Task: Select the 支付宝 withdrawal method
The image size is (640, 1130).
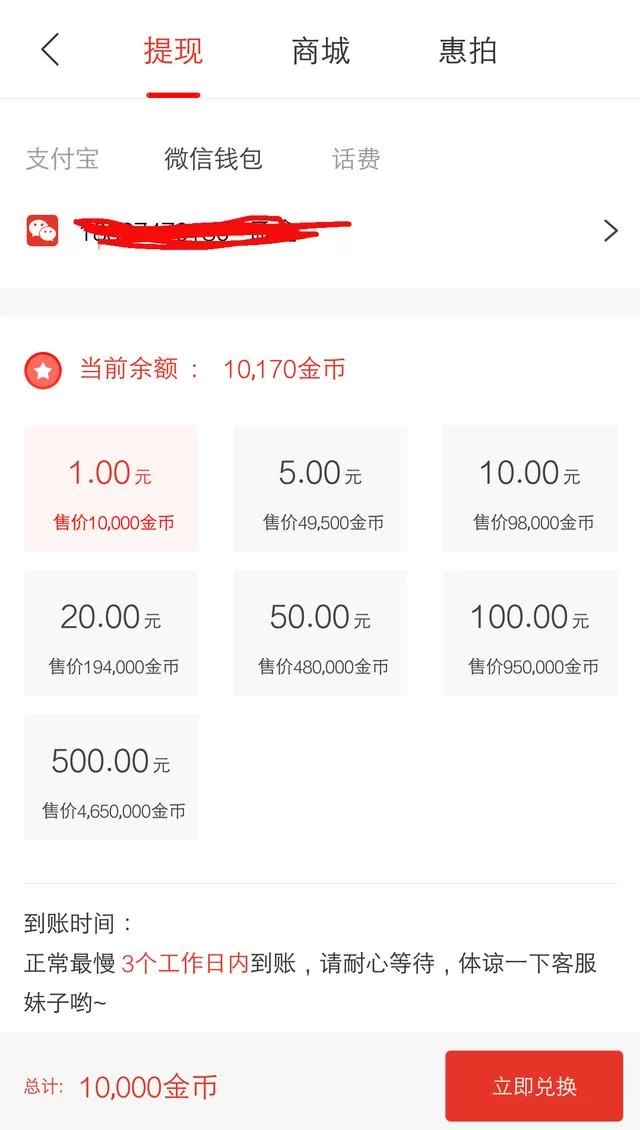Action: tap(62, 159)
